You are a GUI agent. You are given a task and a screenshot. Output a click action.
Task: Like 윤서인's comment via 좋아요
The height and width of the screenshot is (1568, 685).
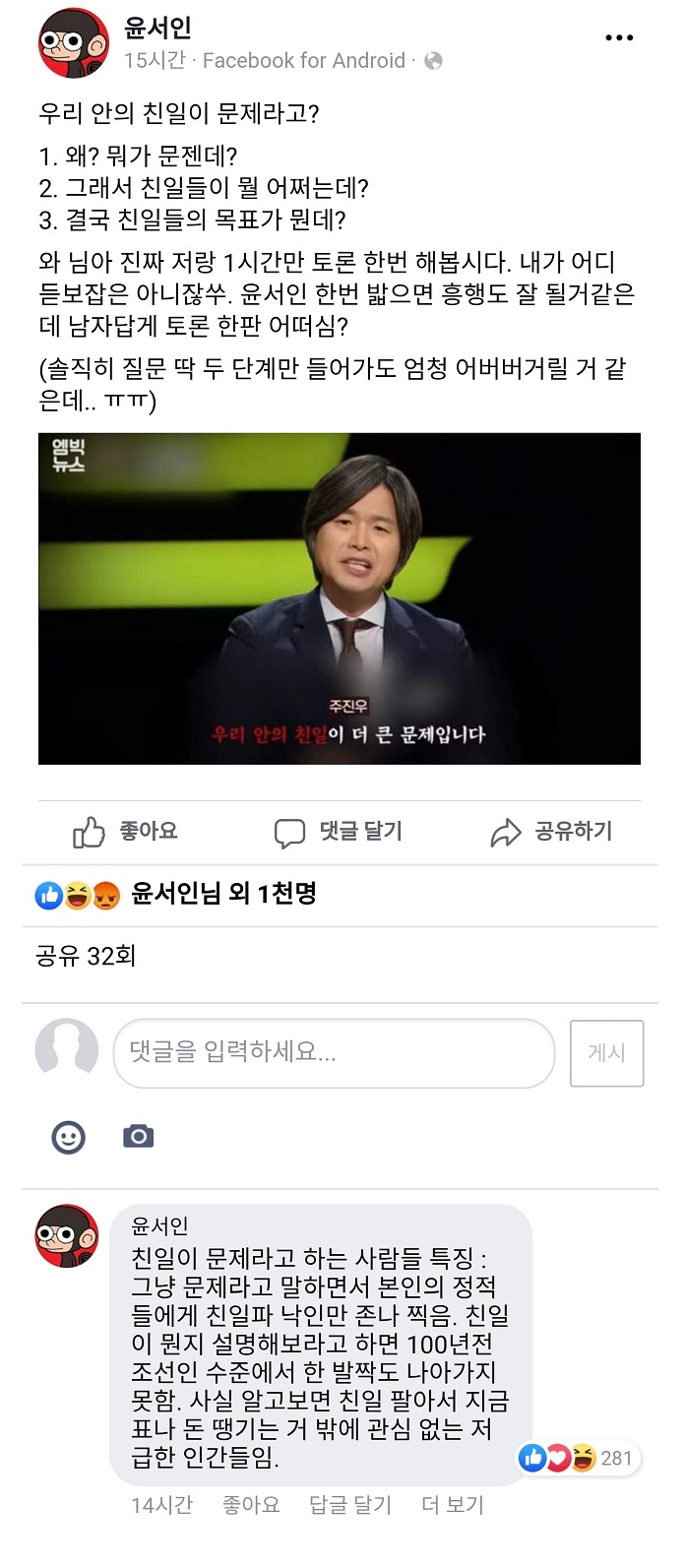click(251, 1505)
